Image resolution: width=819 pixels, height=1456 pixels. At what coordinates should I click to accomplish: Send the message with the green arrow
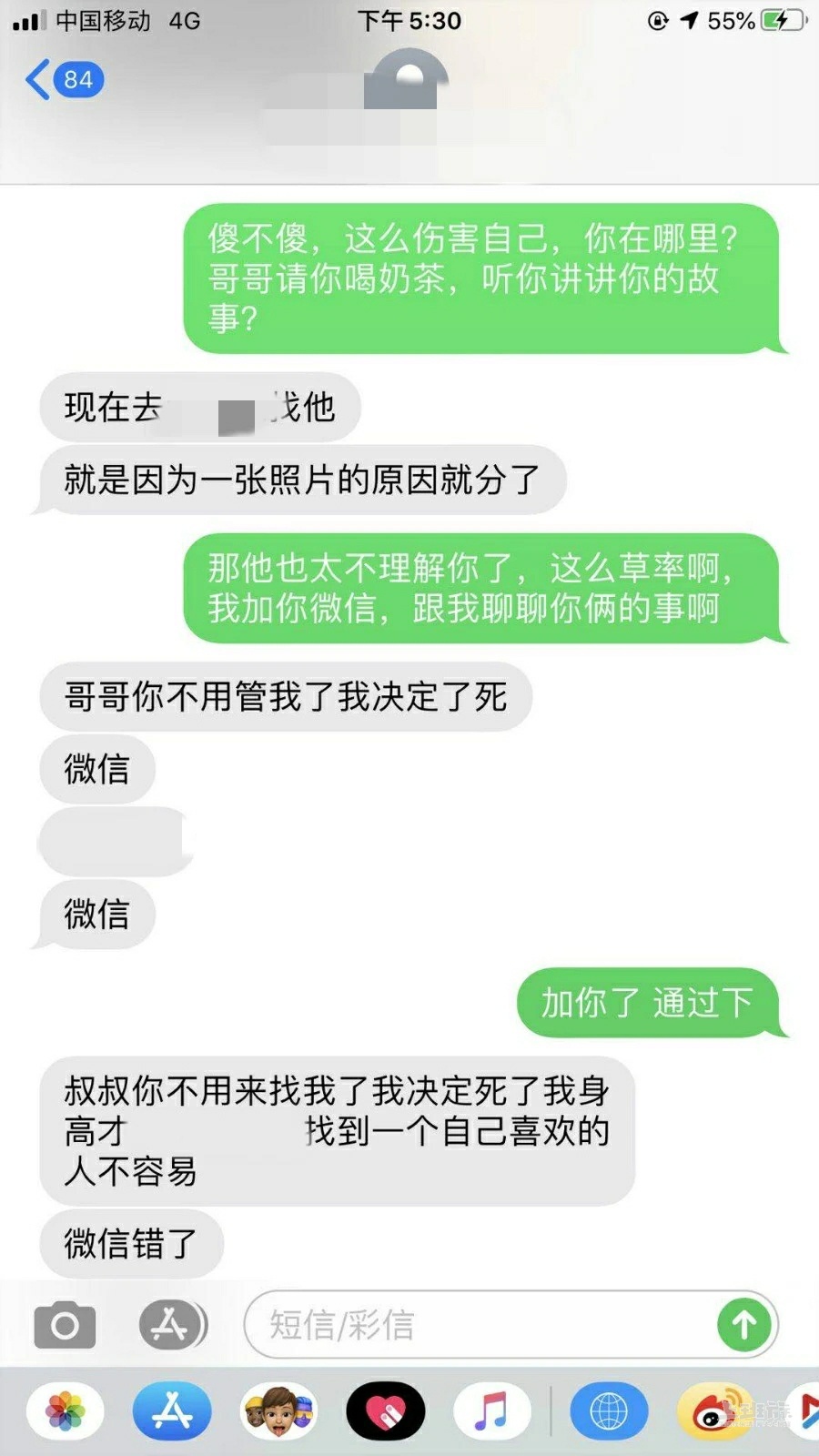pos(744,1324)
